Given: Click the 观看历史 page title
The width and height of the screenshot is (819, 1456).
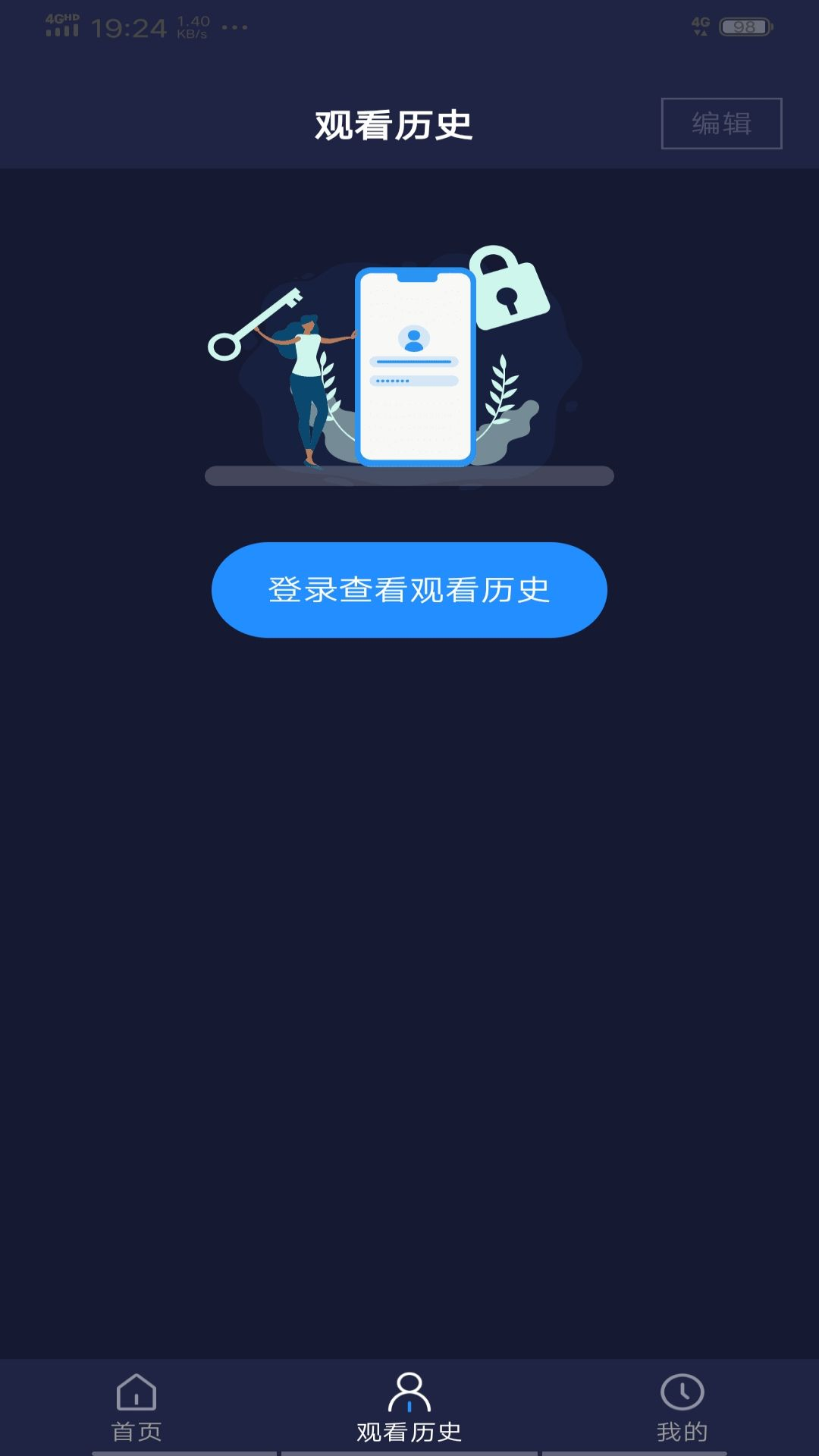Looking at the screenshot, I should (394, 125).
